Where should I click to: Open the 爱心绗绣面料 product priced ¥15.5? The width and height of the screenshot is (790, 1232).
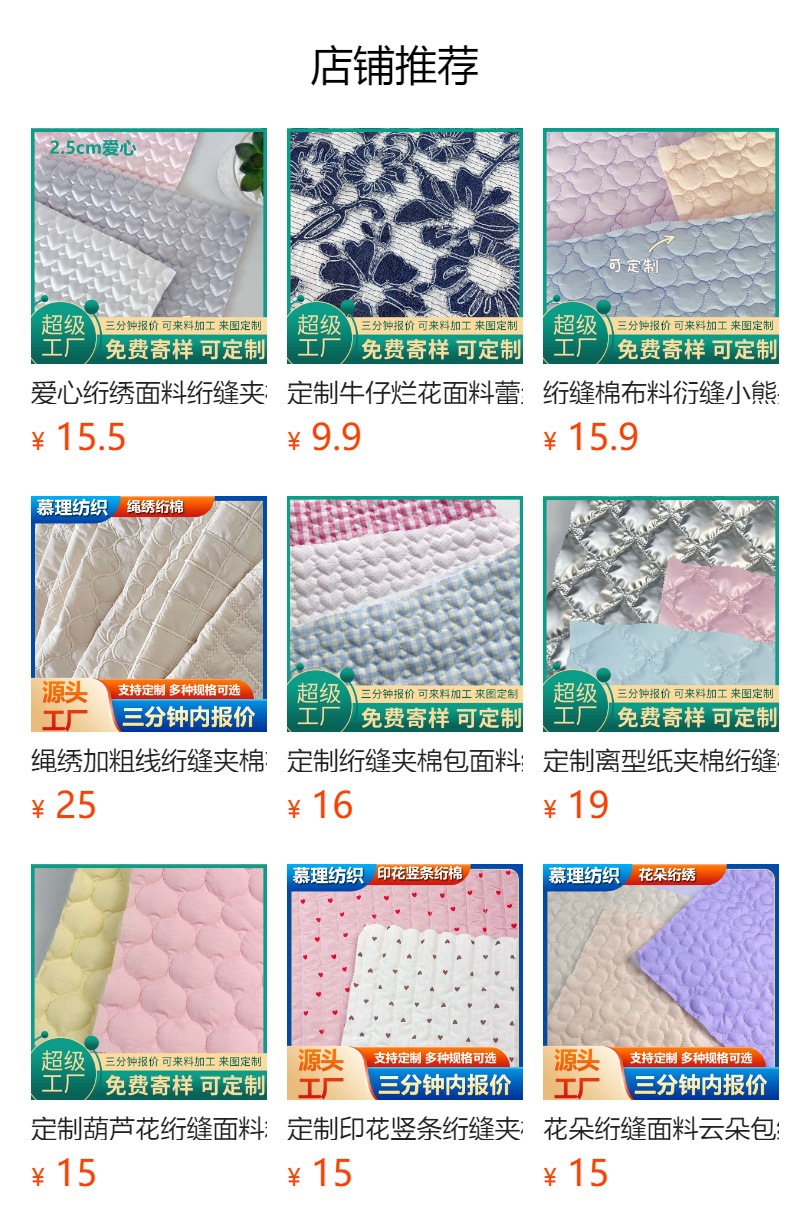148,246
